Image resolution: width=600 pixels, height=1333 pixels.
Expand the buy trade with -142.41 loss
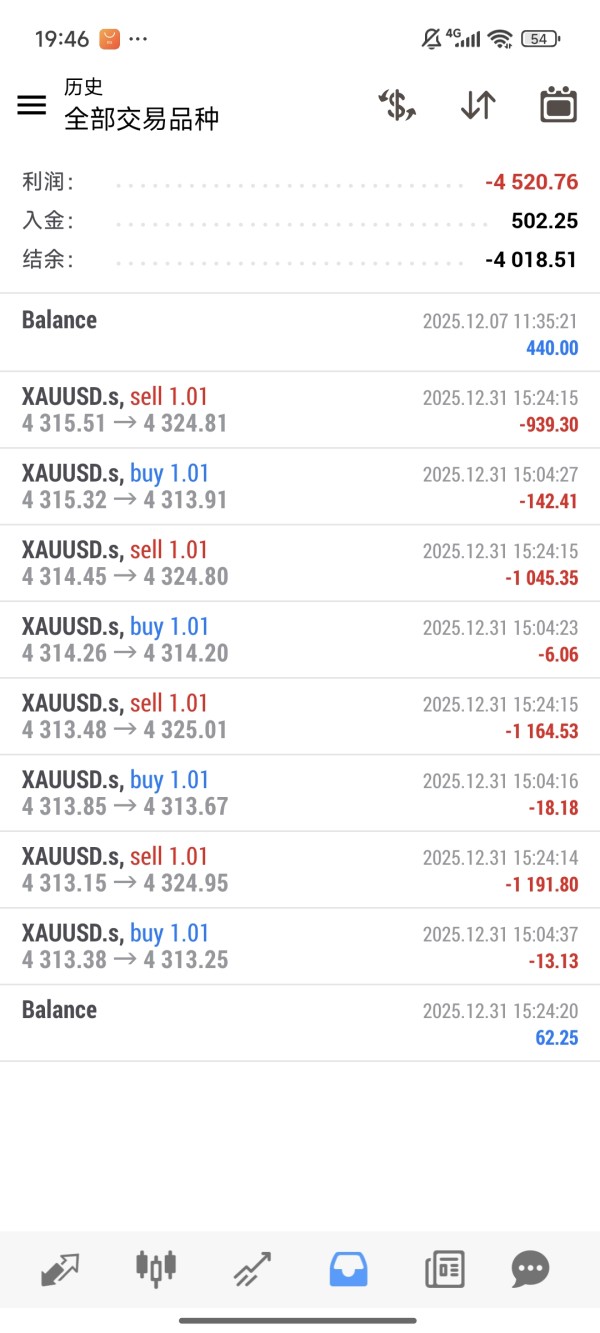tap(300, 487)
